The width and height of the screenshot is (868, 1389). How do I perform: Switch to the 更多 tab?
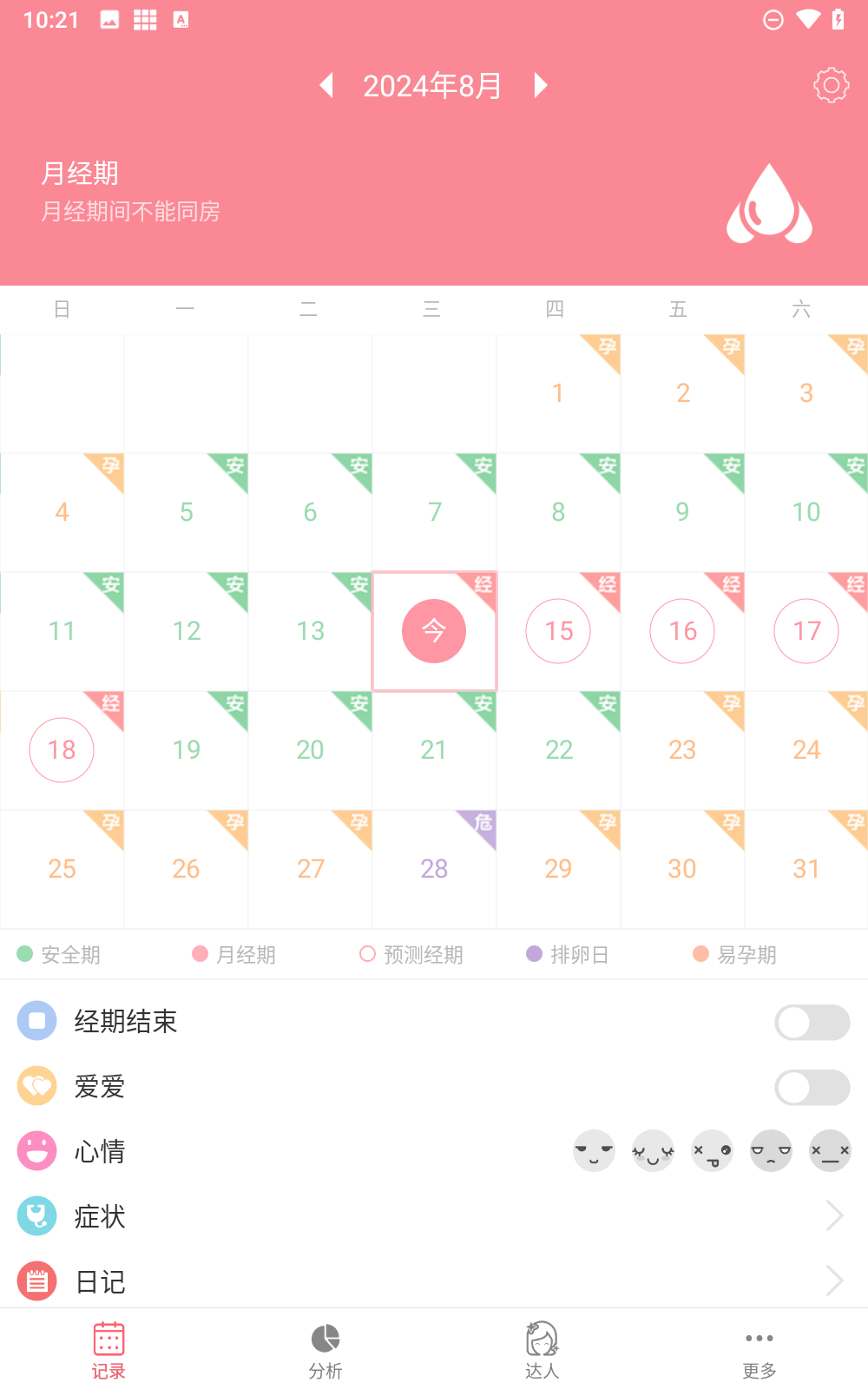pos(759,1350)
